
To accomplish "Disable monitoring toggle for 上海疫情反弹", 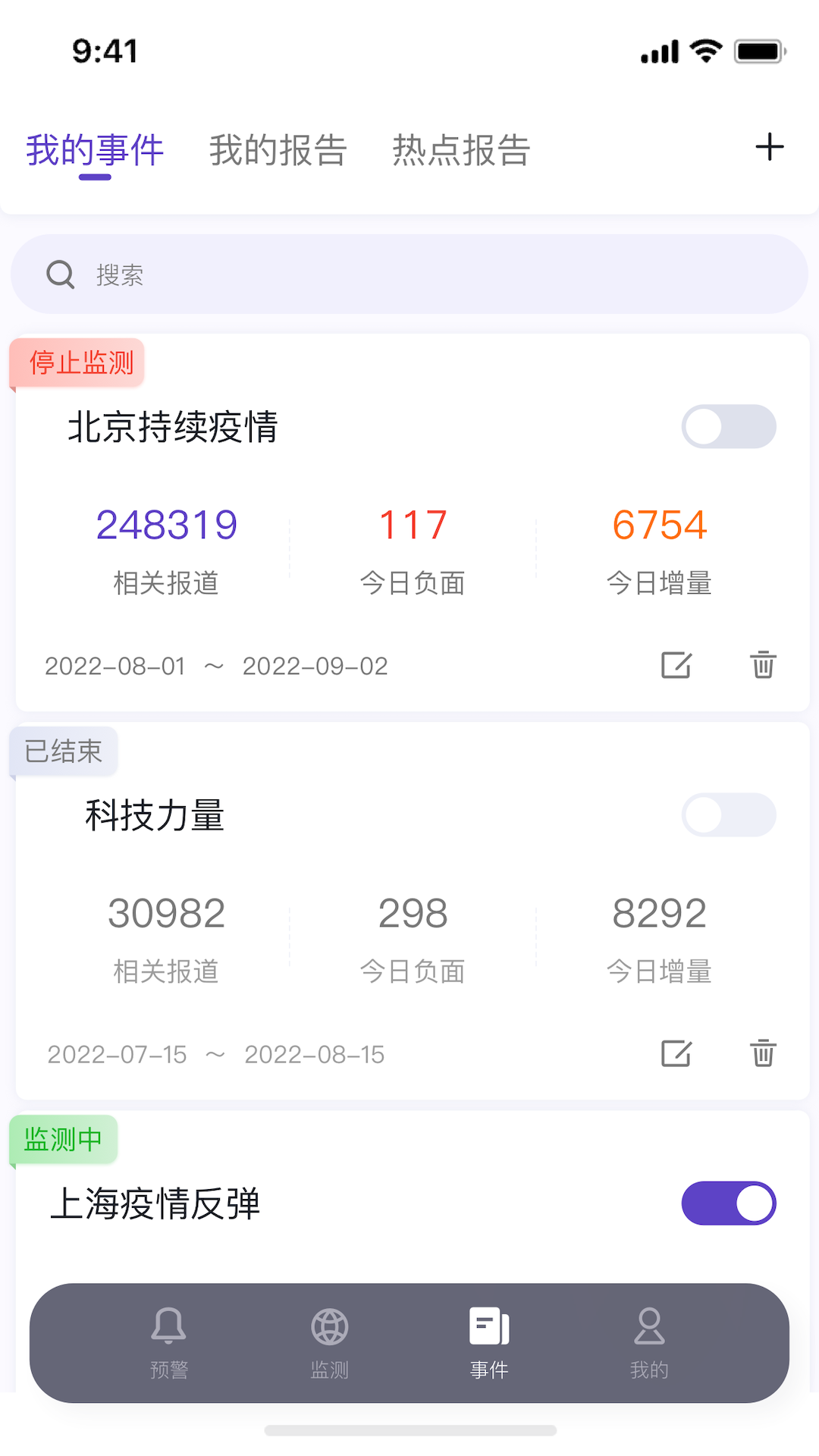I will click(728, 1203).
